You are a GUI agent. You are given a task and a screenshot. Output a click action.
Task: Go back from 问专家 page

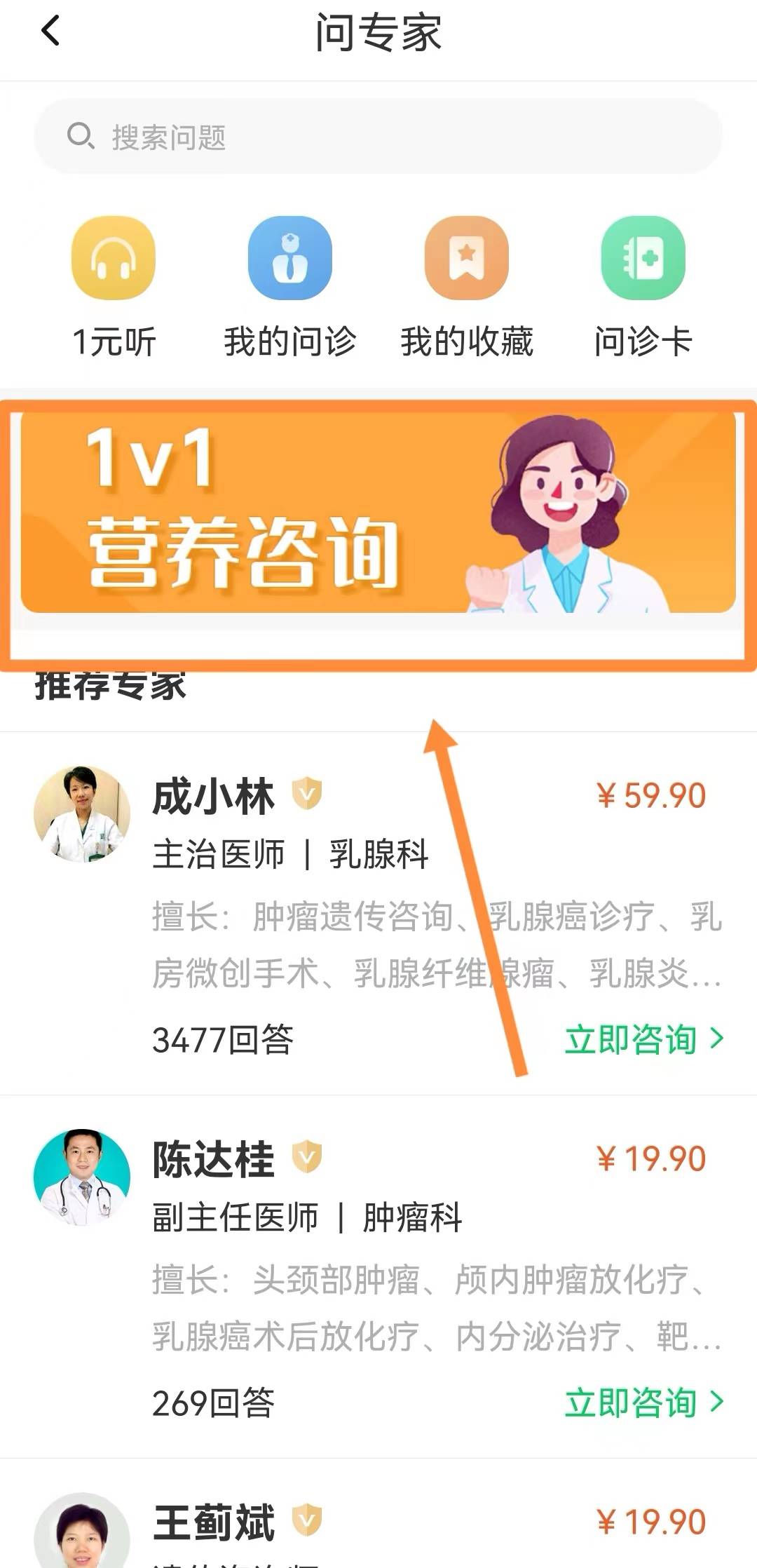[51, 32]
